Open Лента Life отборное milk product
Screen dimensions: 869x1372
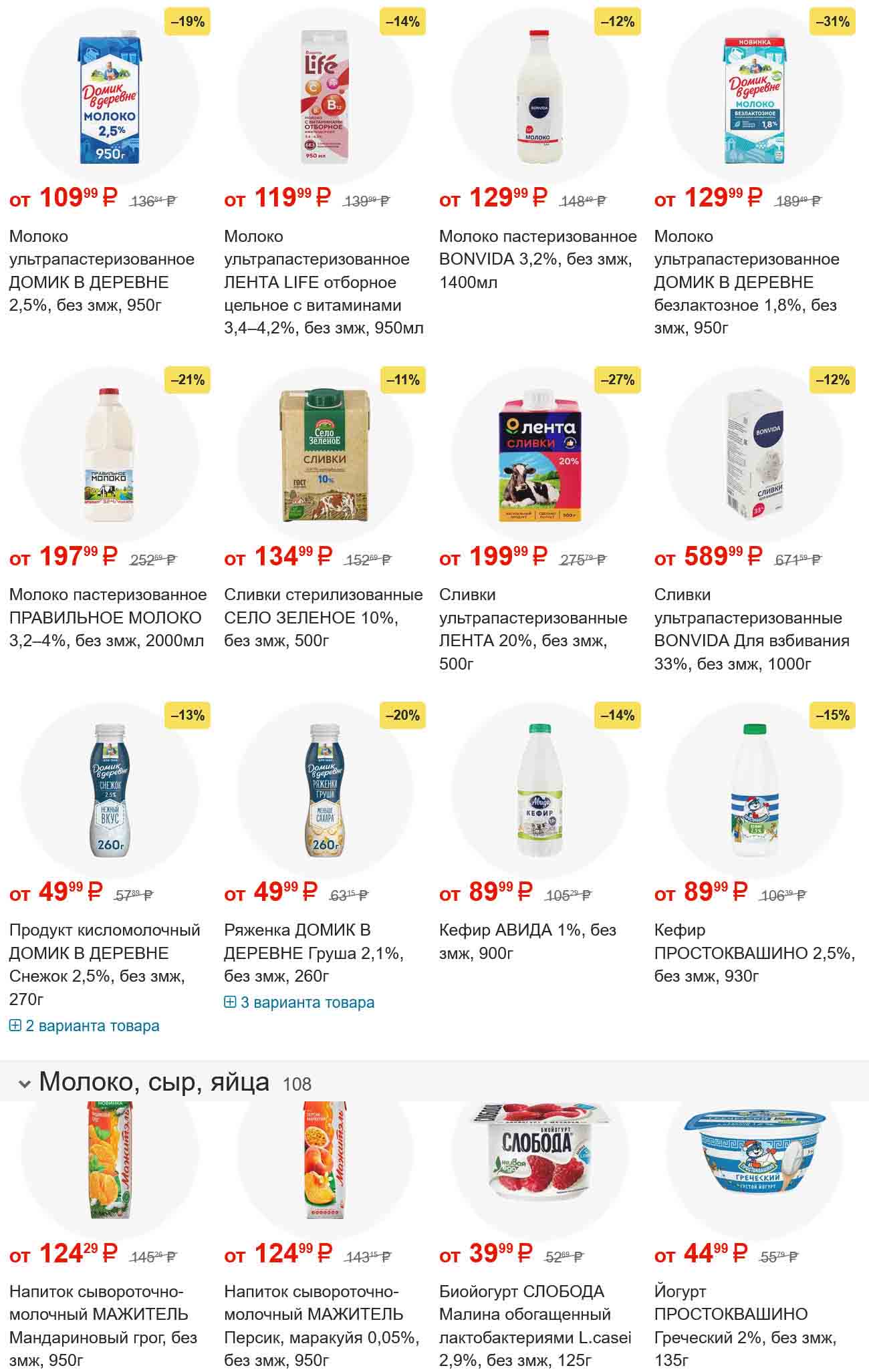pos(316,281)
